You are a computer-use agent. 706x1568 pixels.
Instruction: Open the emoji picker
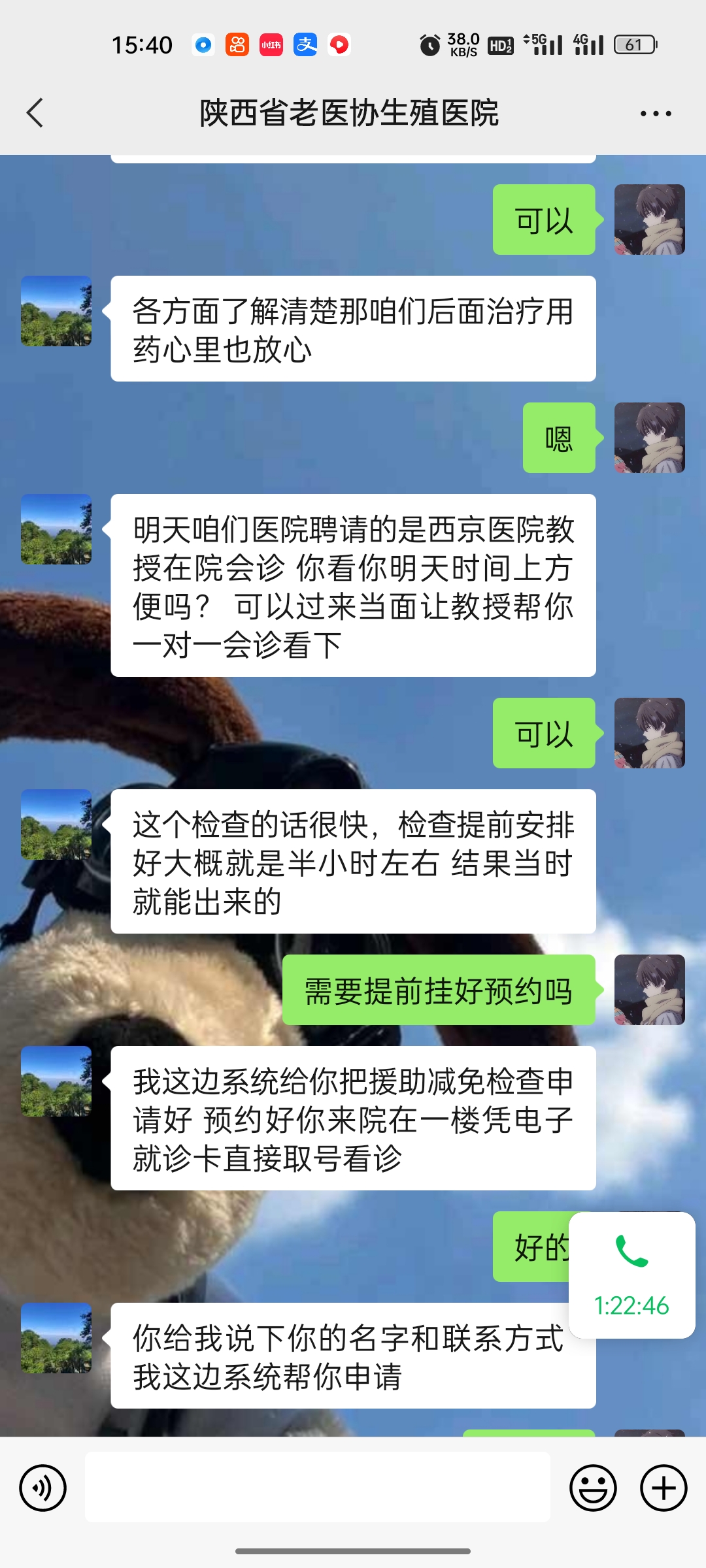(593, 1488)
